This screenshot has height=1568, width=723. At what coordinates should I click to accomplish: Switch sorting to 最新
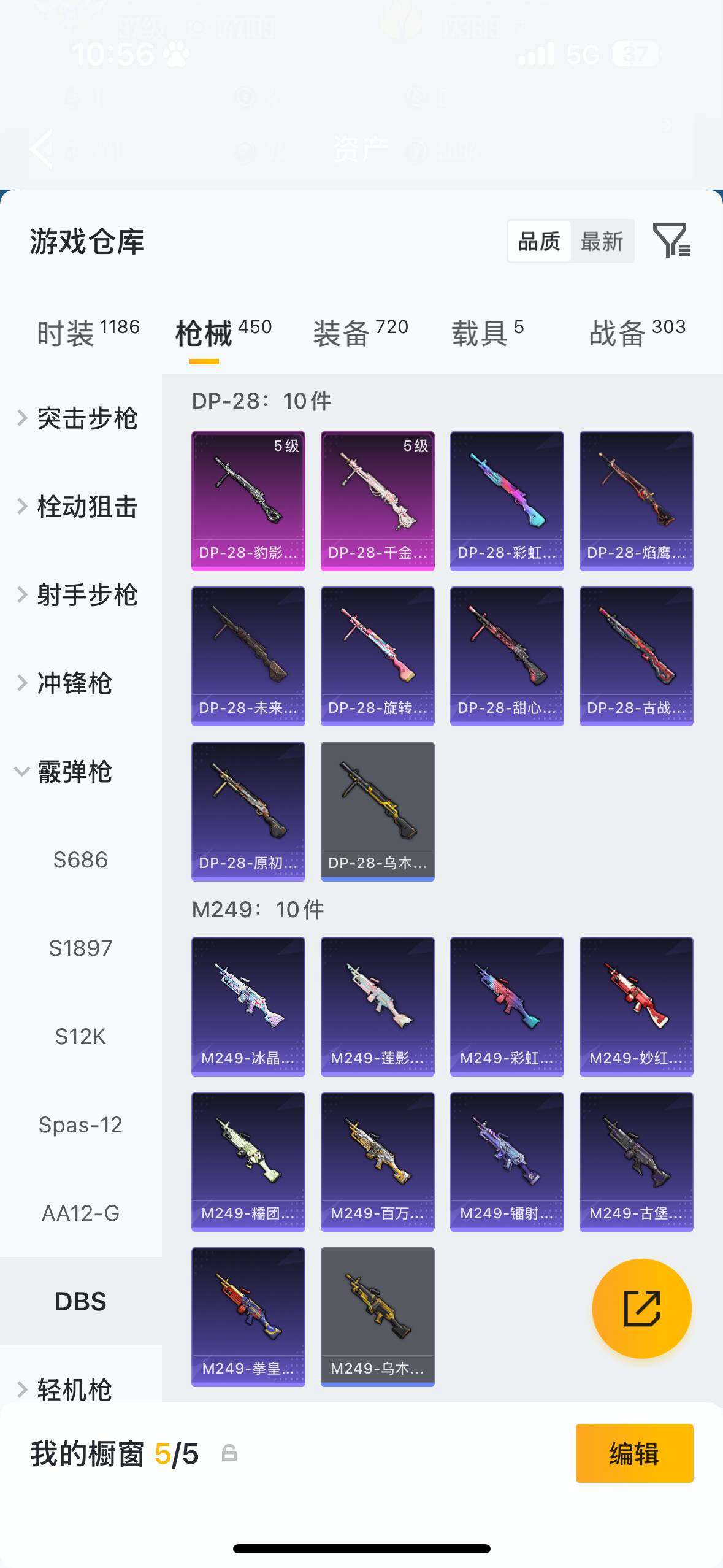pos(602,242)
